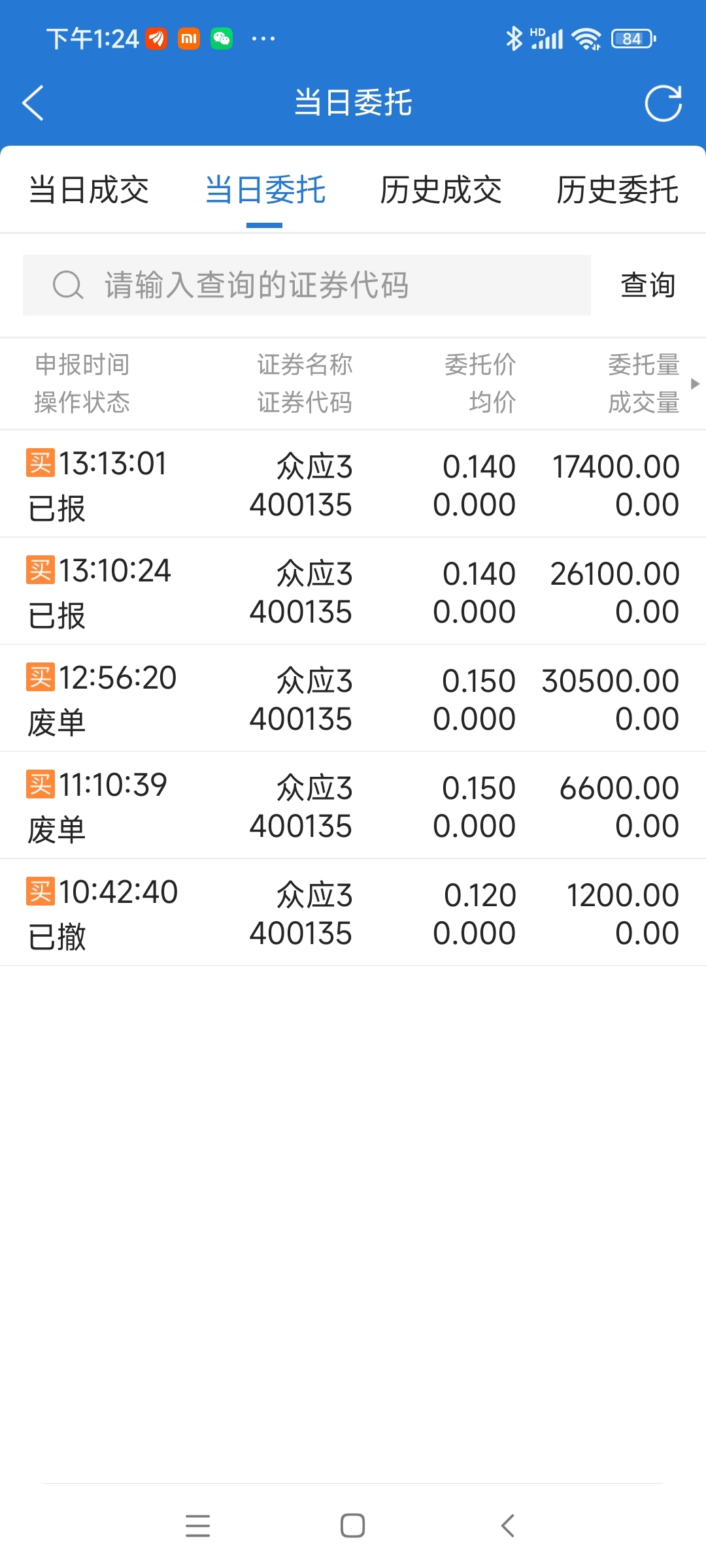The width and height of the screenshot is (706, 1568).
Task: Switch to the 当日成交 tab
Action: click(89, 190)
